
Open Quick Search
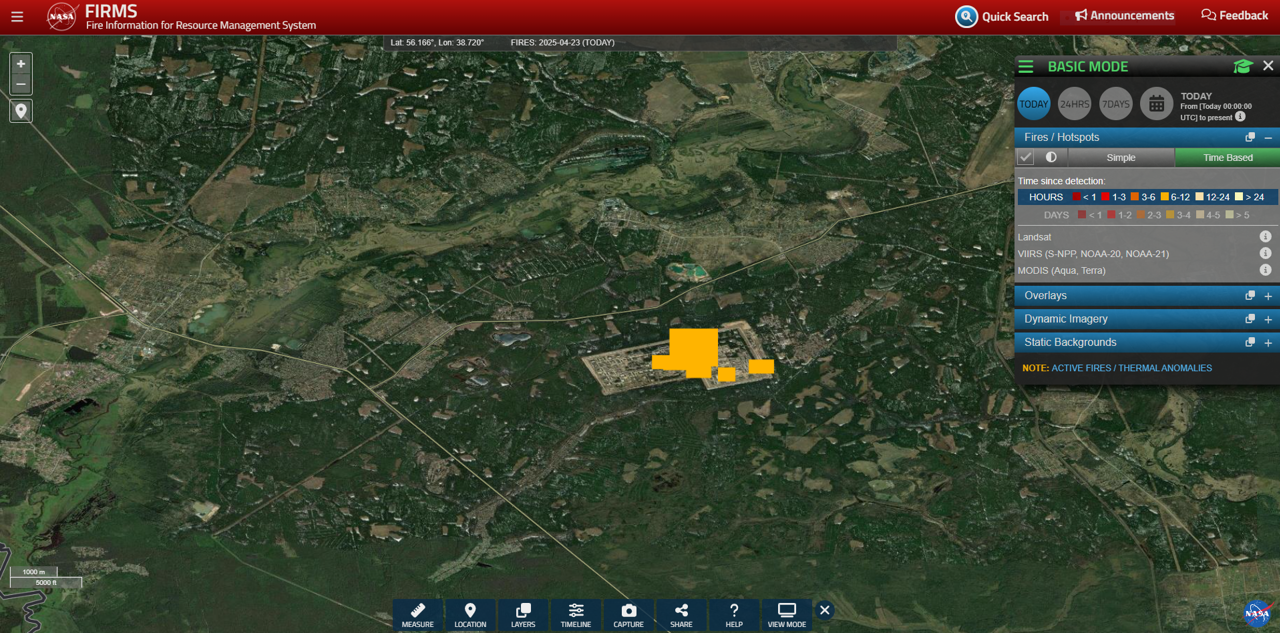pos(1002,16)
